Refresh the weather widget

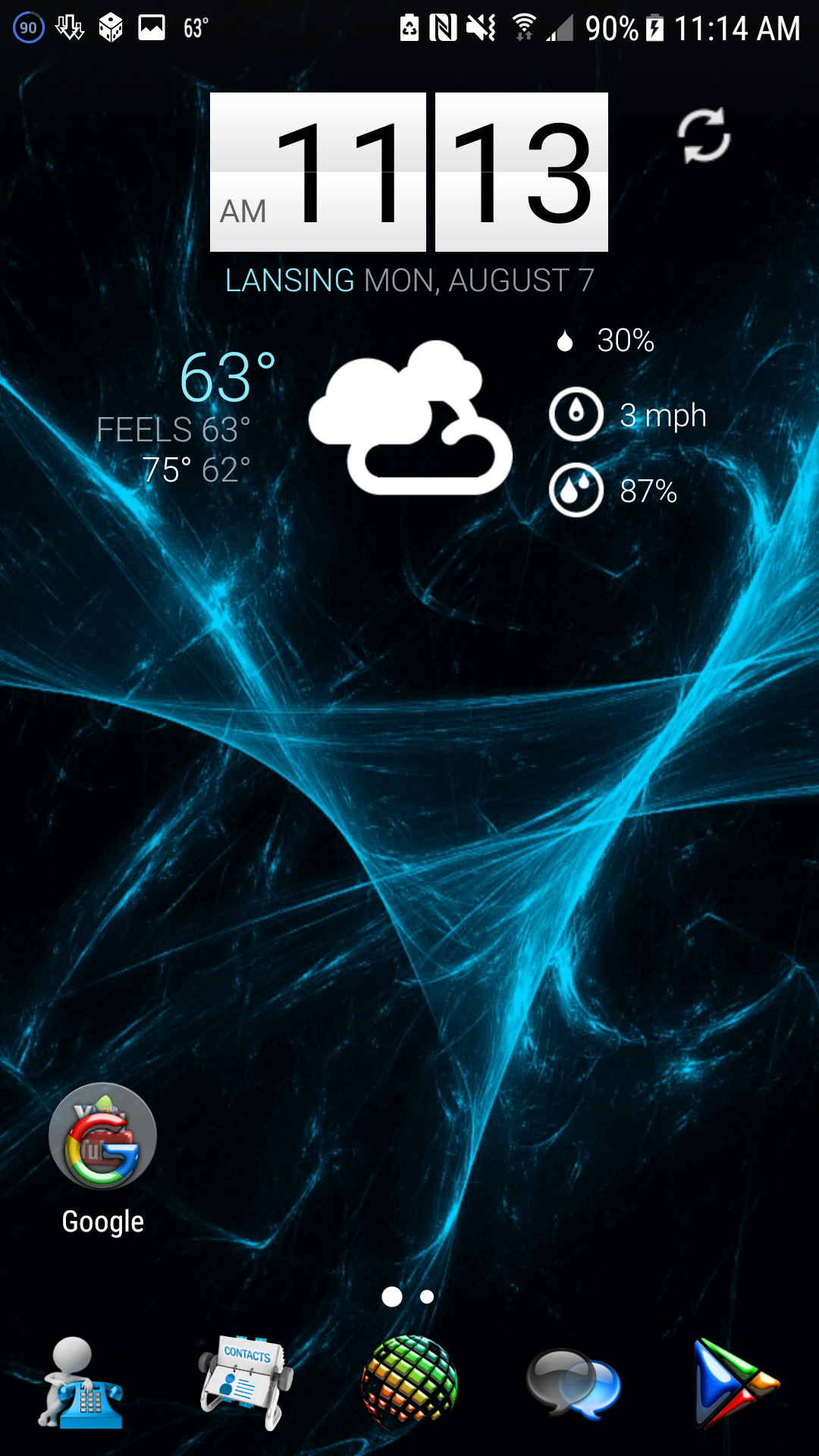coord(704,136)
